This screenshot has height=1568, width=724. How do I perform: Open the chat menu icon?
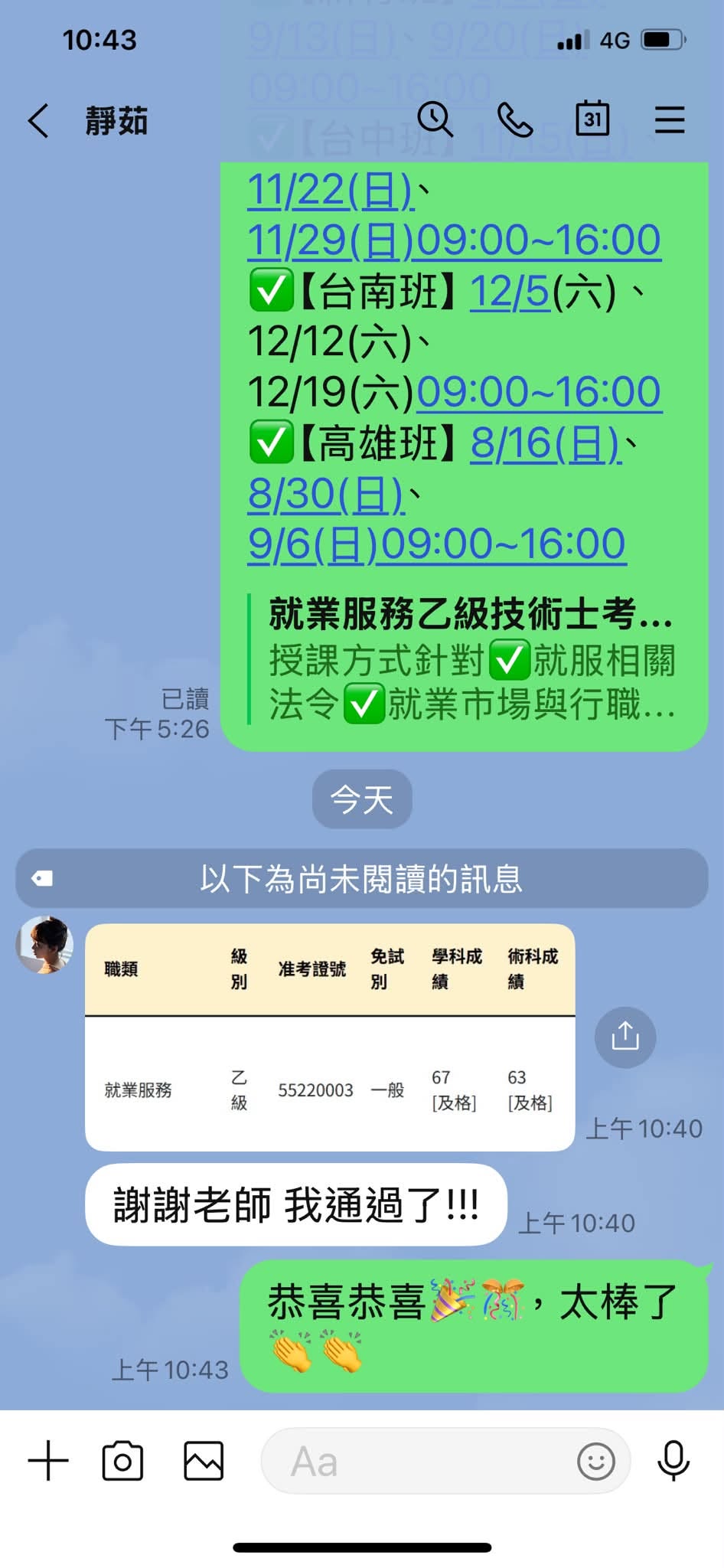click(x=670, y=120)
